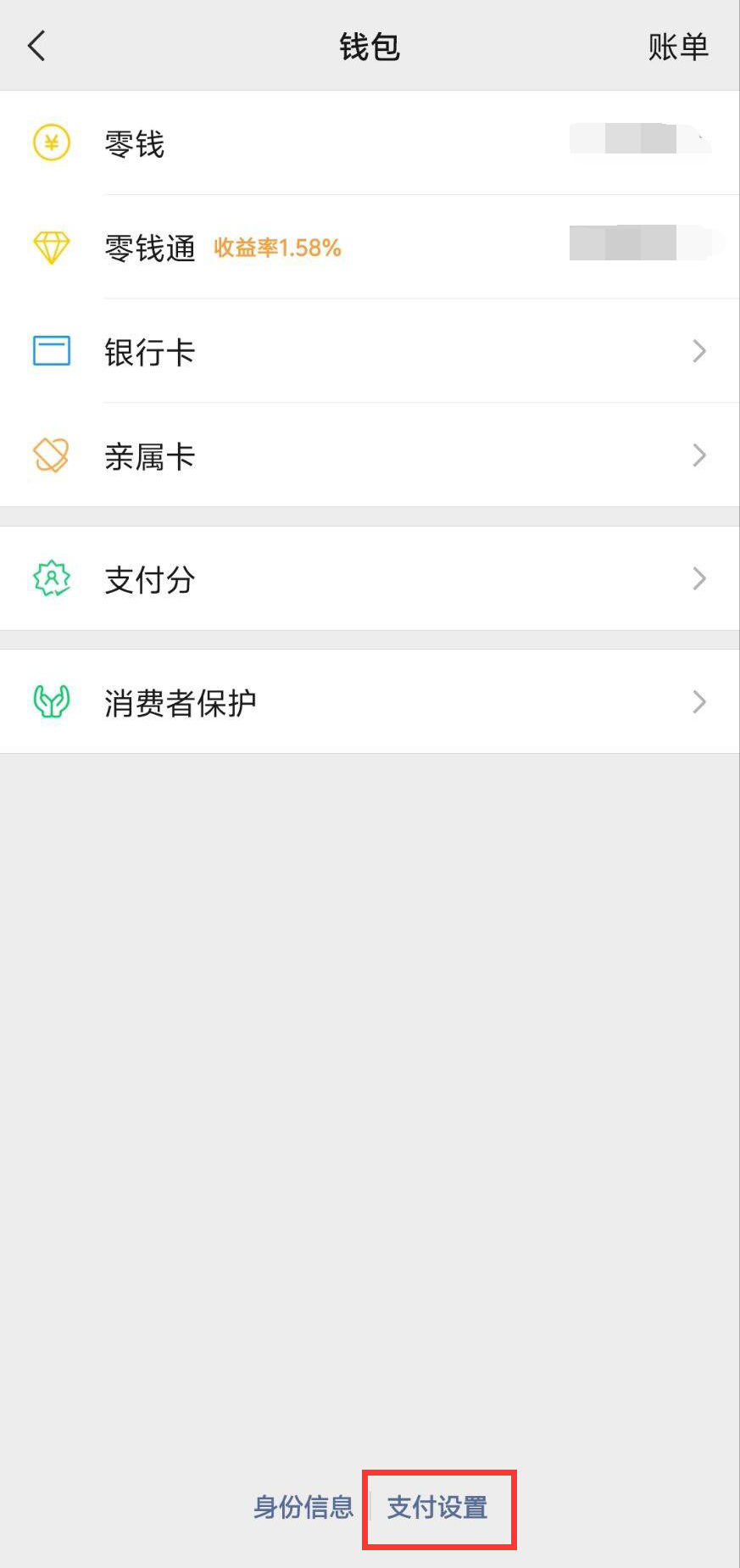The image size is (740, 1568).
Task: Open 消费者保护 row
Action: point(370,702)
